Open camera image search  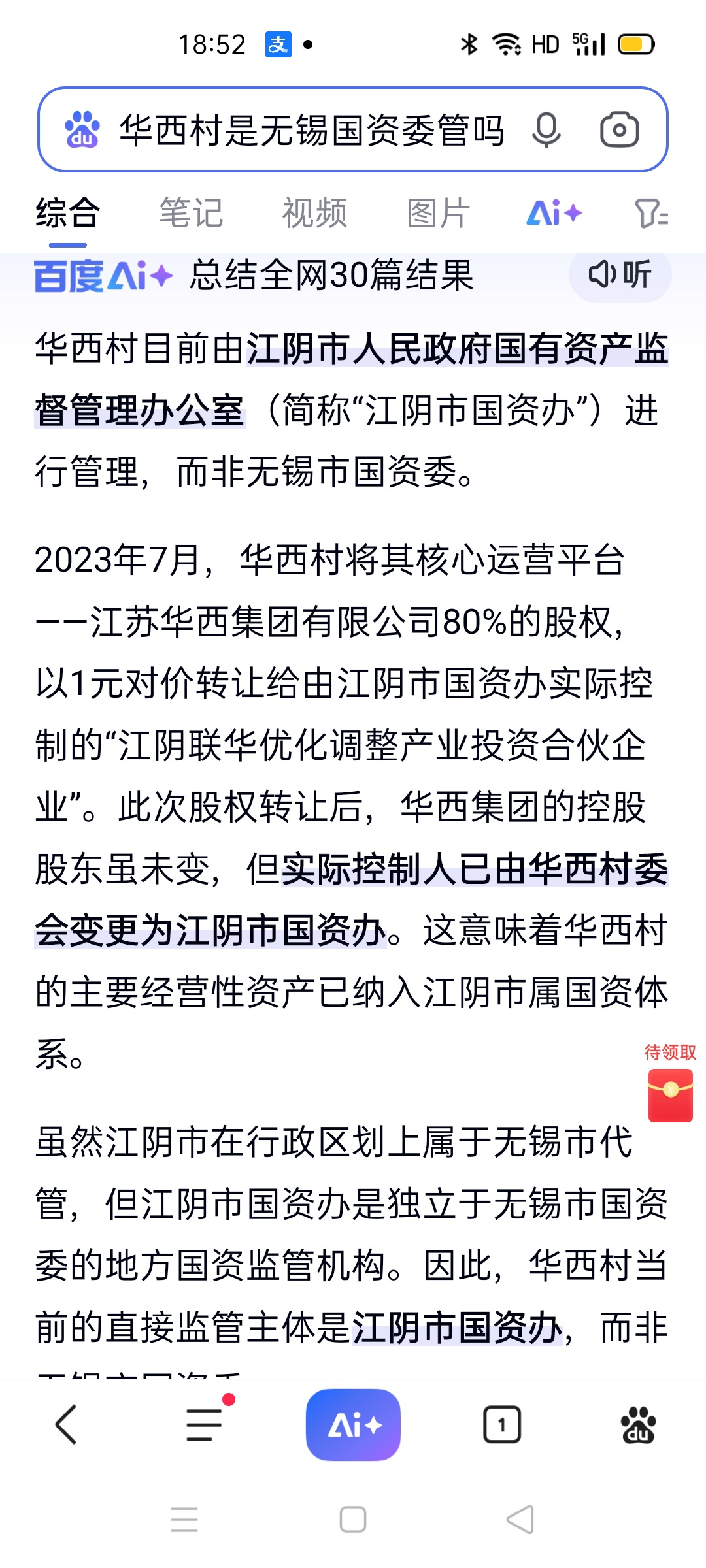click(x=619, y=130)
